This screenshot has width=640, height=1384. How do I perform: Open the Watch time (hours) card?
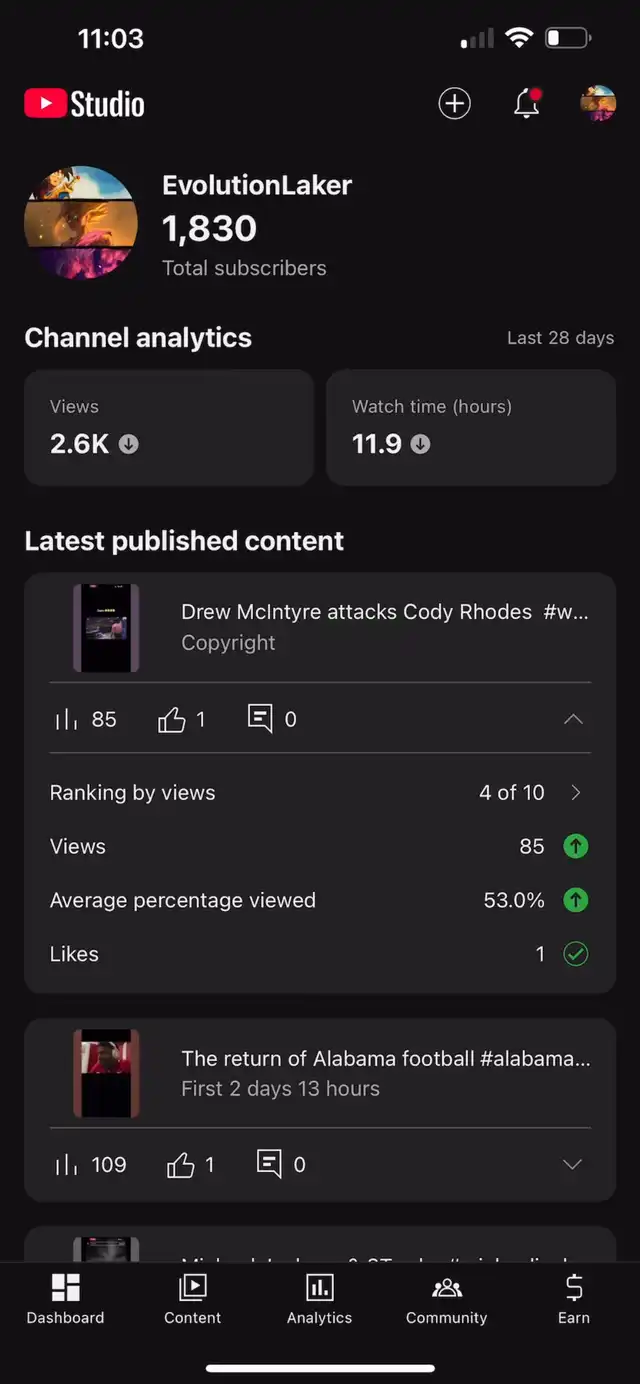(x=471, y=427)
